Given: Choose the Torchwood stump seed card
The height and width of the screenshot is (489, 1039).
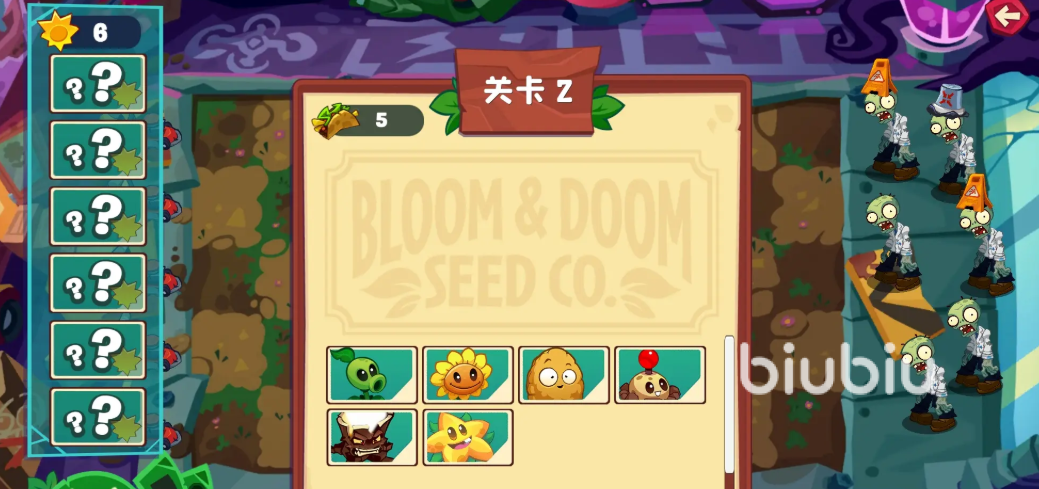Looking at the screenshot, I should (372, 437).
